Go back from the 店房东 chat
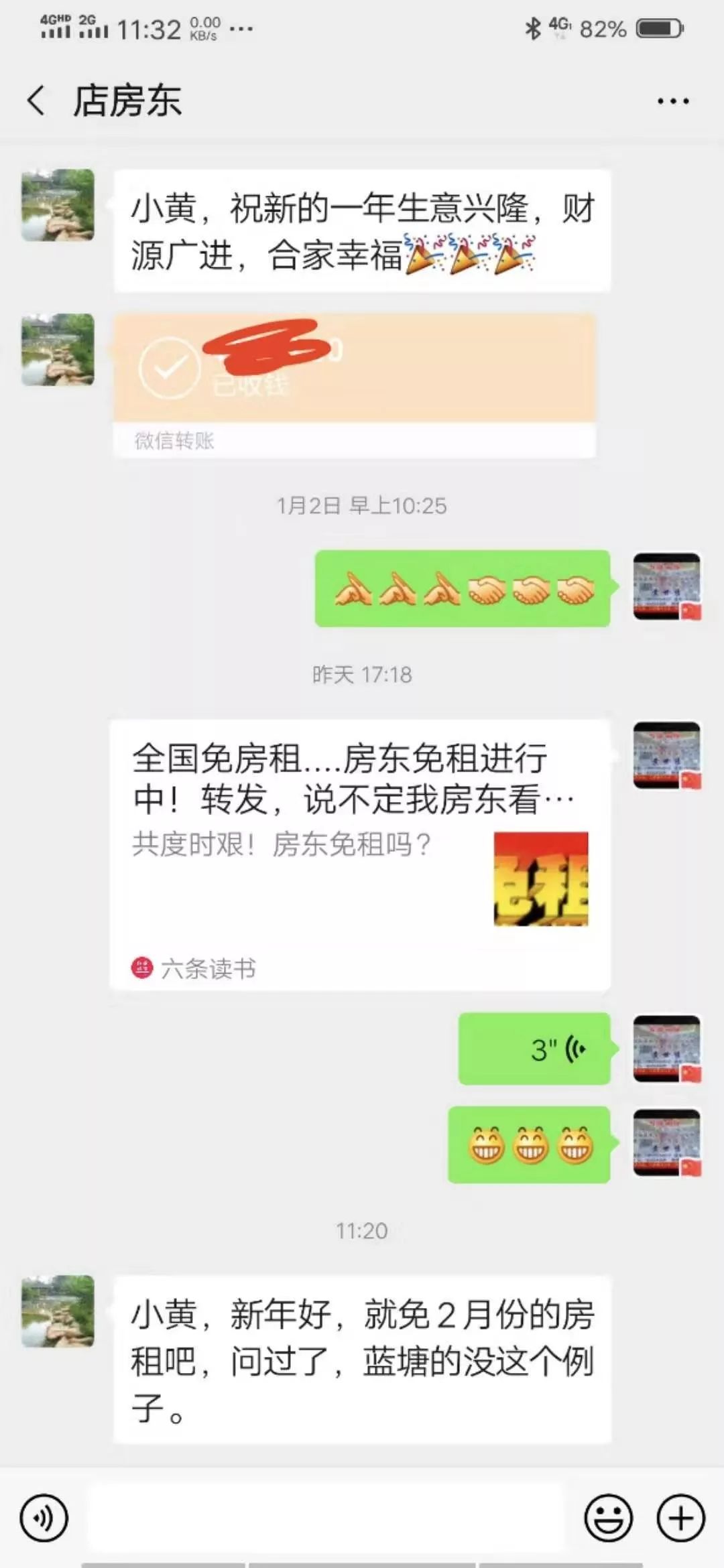724x1568 pixels. (37, 101)
